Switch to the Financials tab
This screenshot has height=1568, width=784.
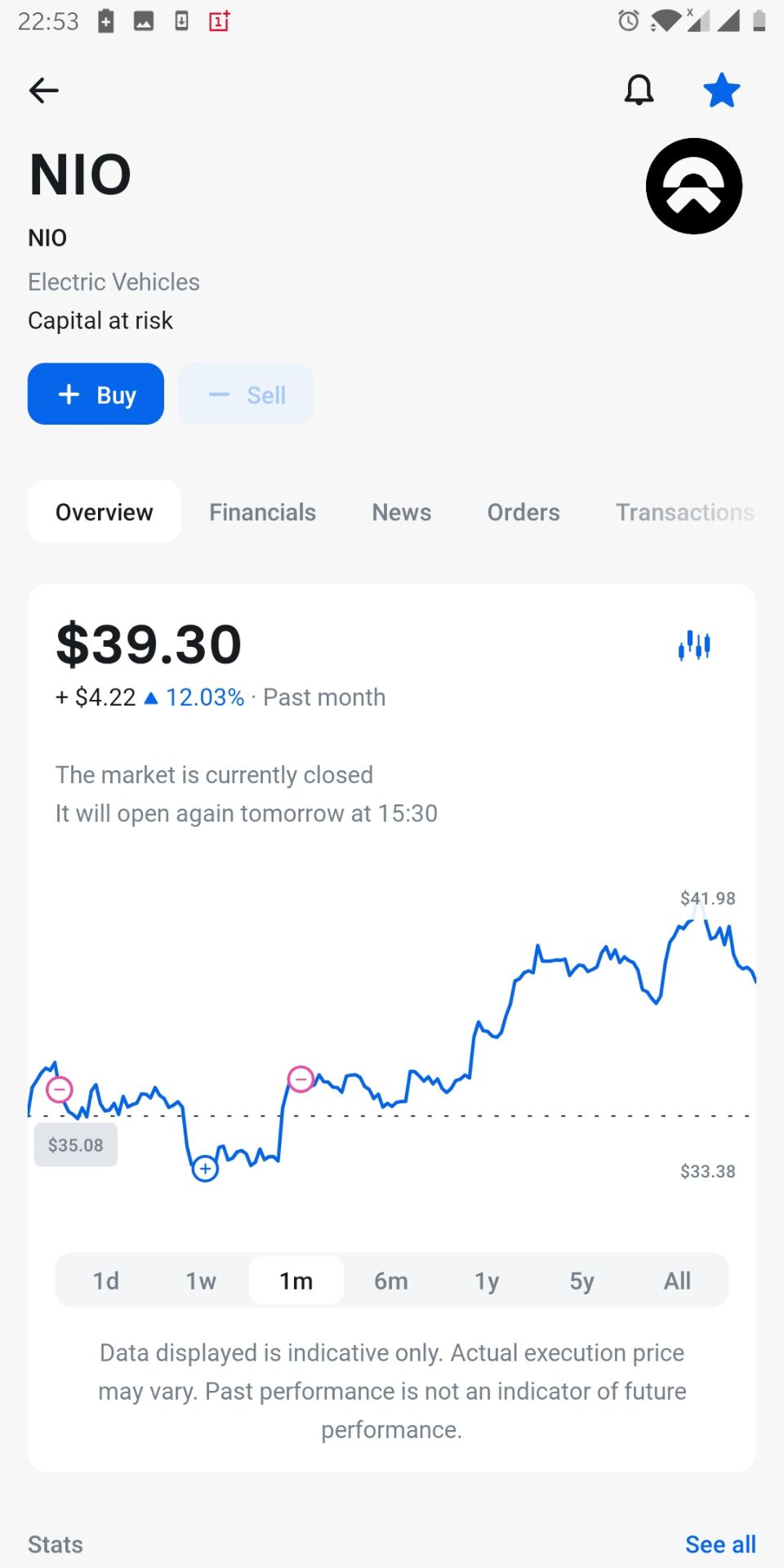pyautogui.click(x=262, y=512)
